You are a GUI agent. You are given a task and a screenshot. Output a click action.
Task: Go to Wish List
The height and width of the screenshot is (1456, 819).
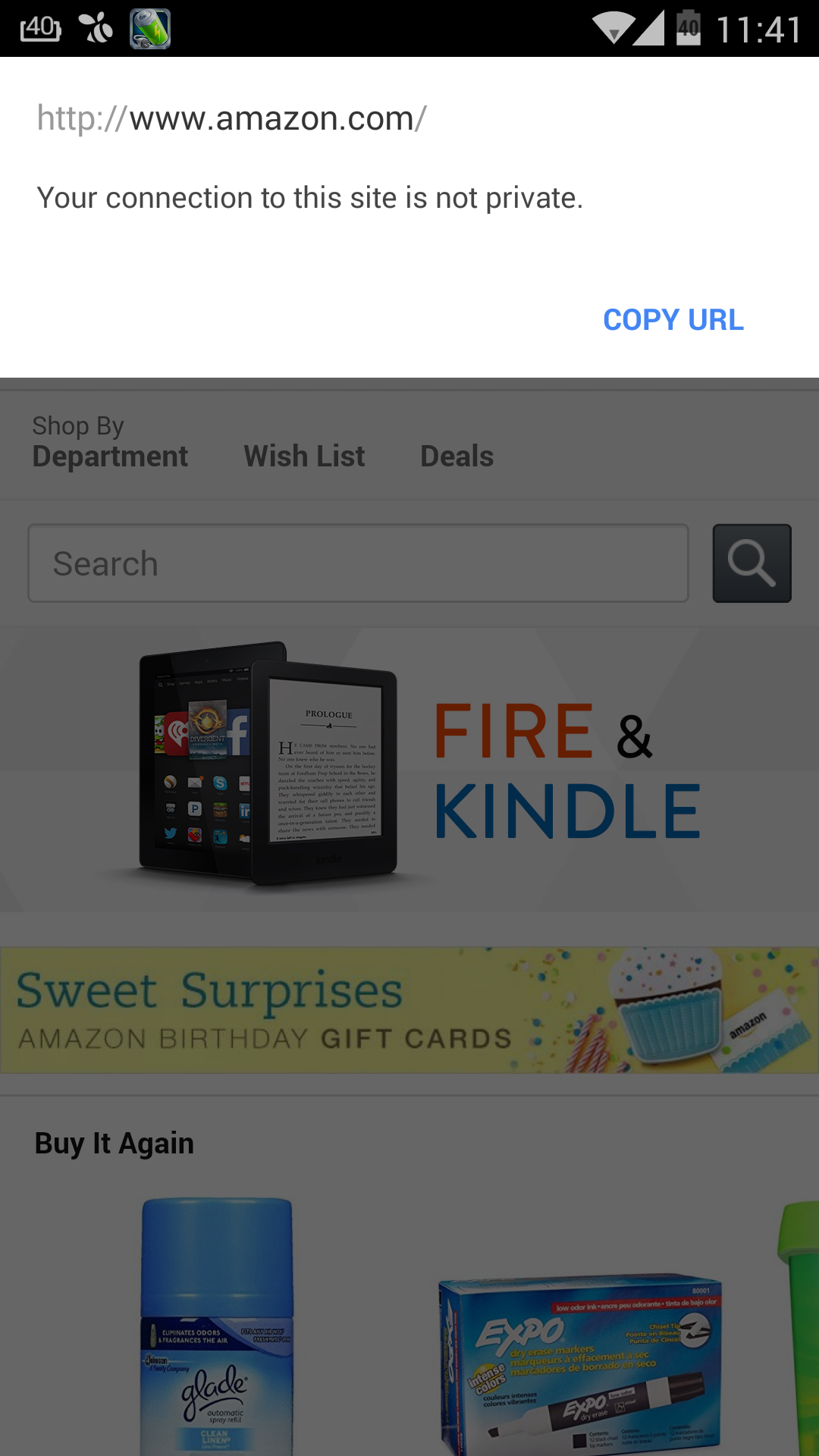tap(304, 457)
